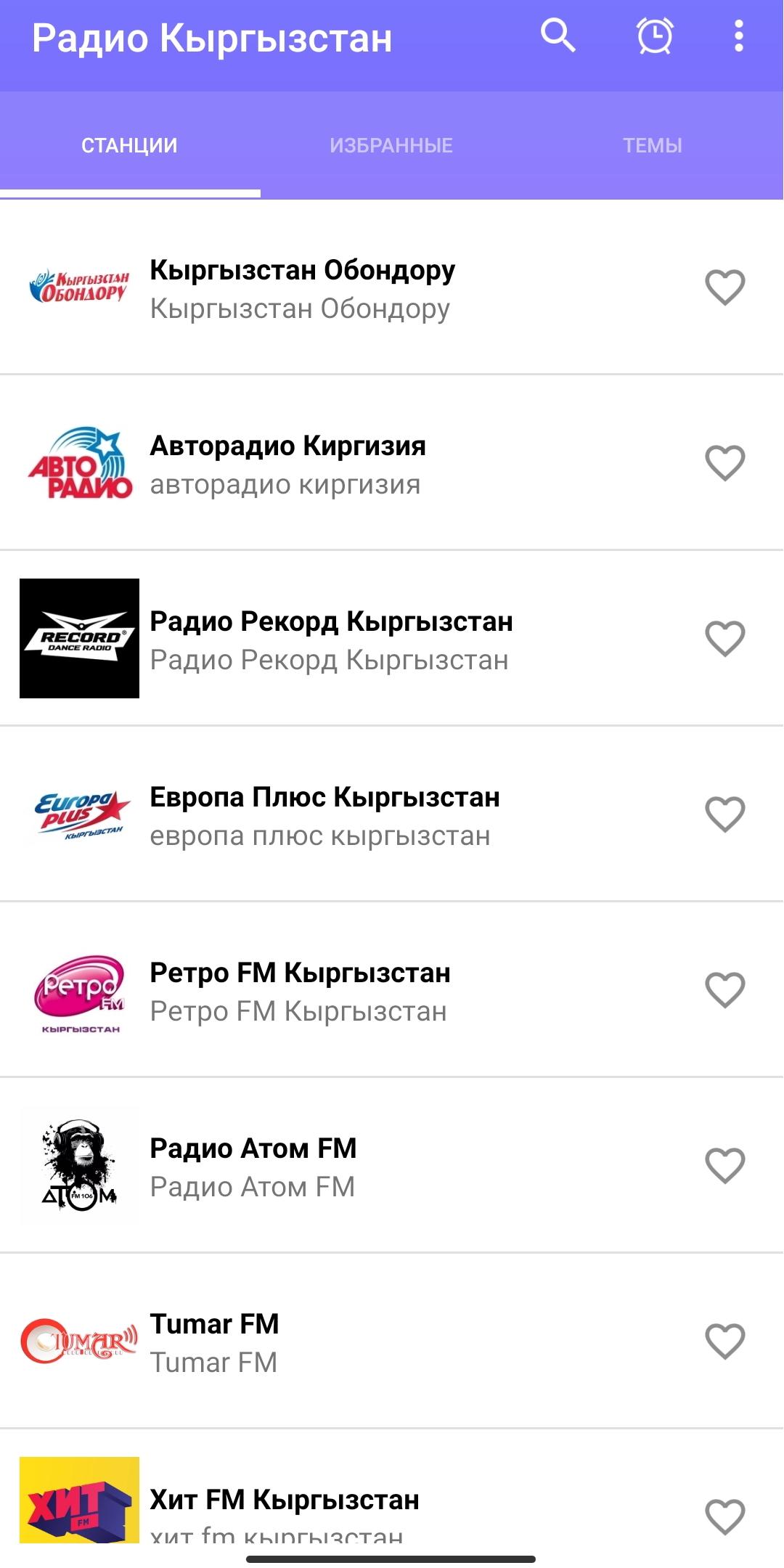Favorite the Ретро FM Кыргызстан station

(725, 990)
